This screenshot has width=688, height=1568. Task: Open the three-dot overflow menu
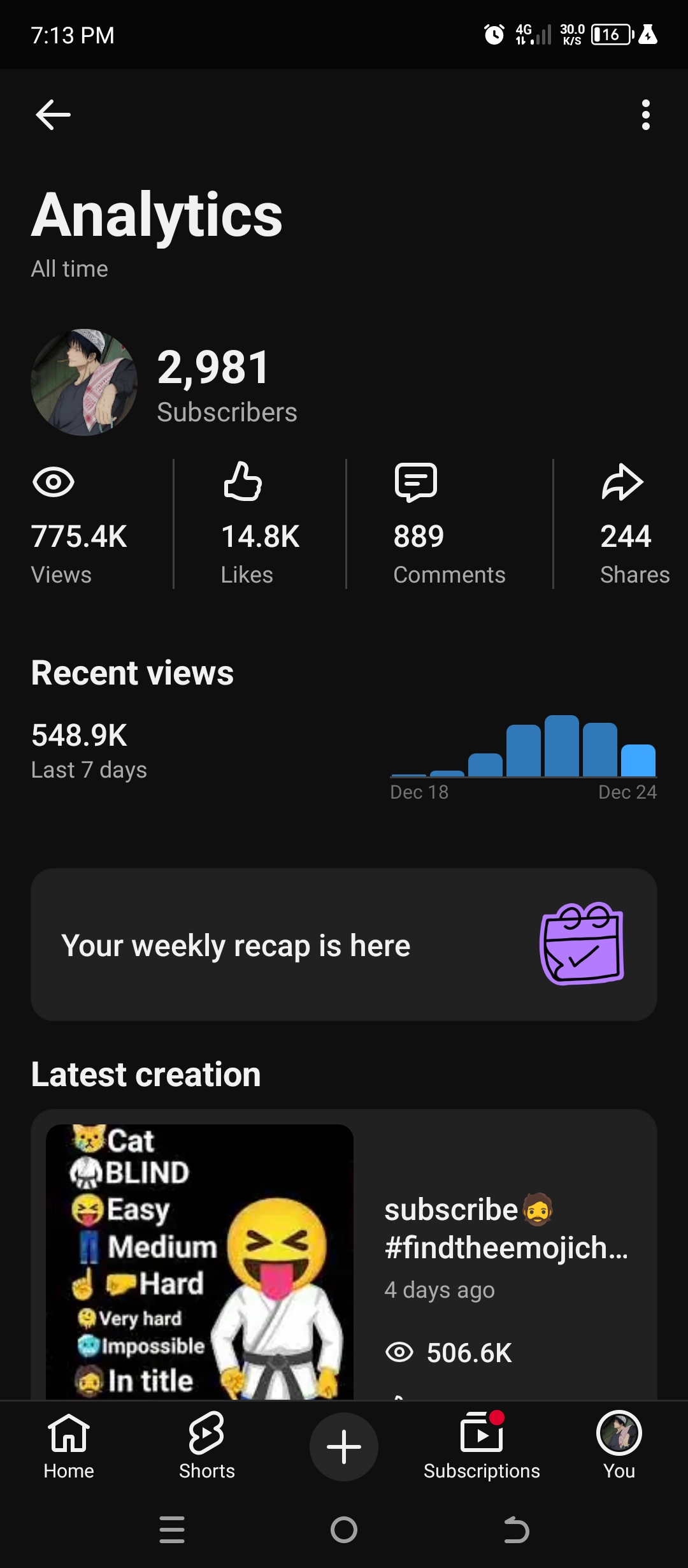645,115
